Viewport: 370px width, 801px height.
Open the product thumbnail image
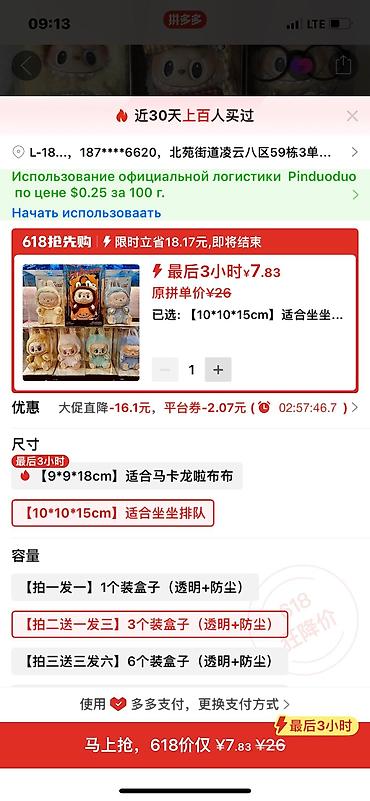tap(81, 322)
